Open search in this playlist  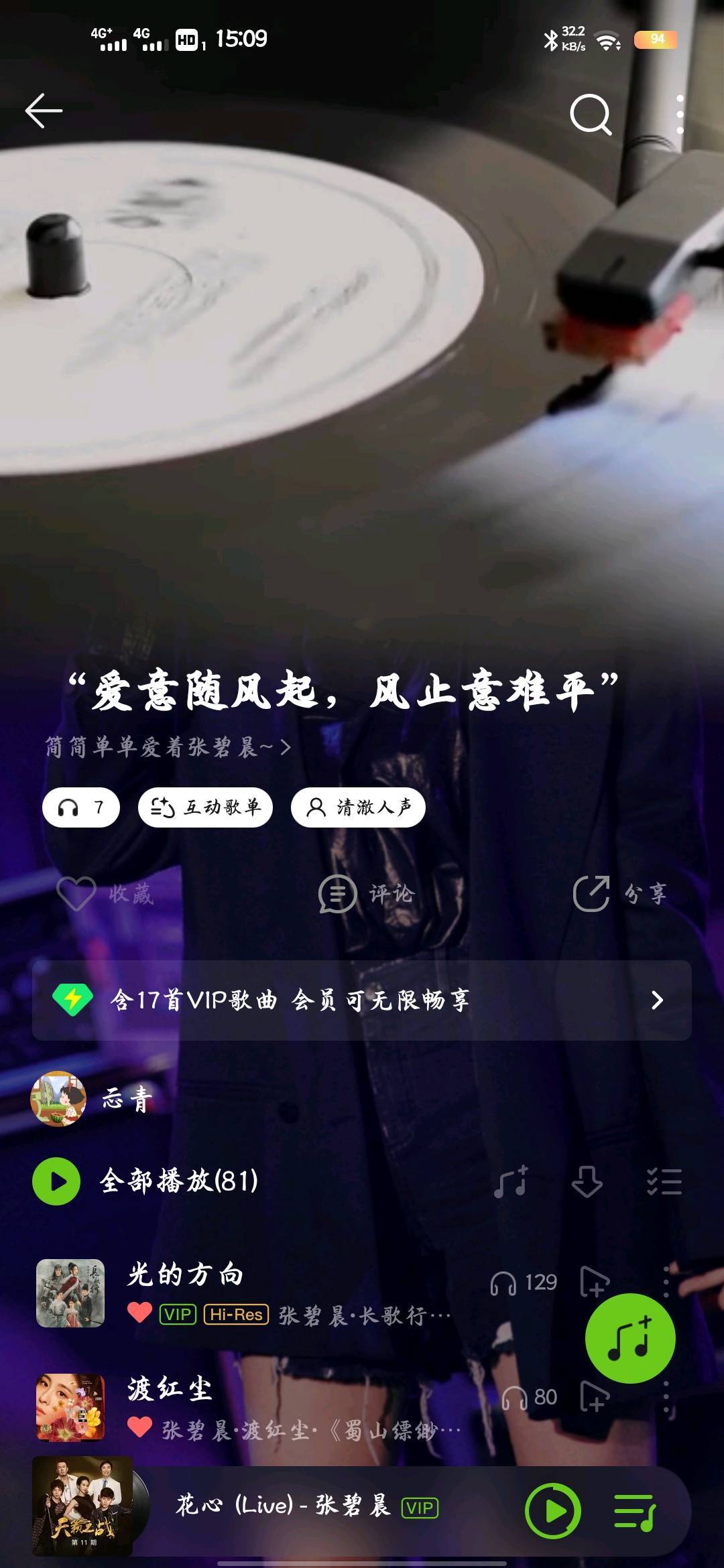(591, 115)
